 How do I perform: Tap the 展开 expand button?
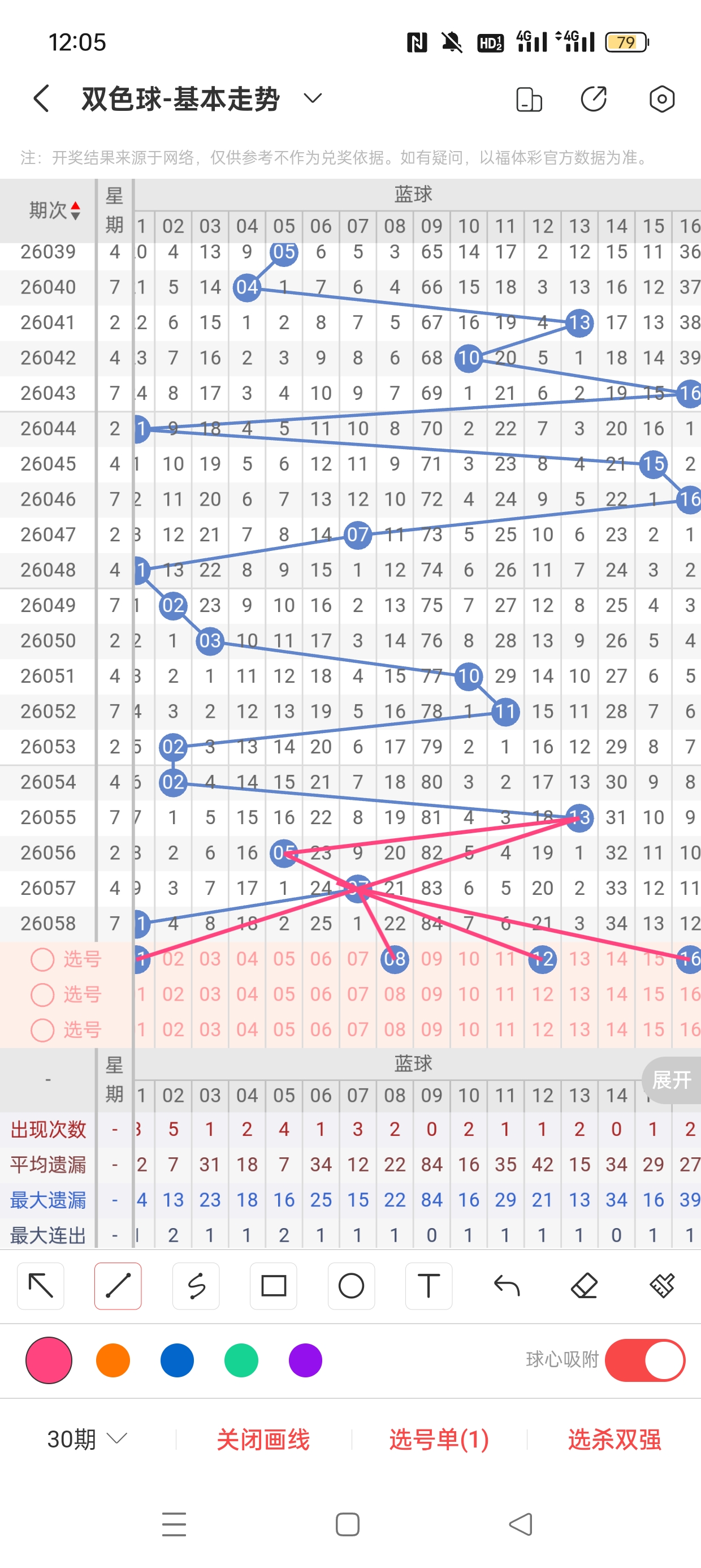672,1080
